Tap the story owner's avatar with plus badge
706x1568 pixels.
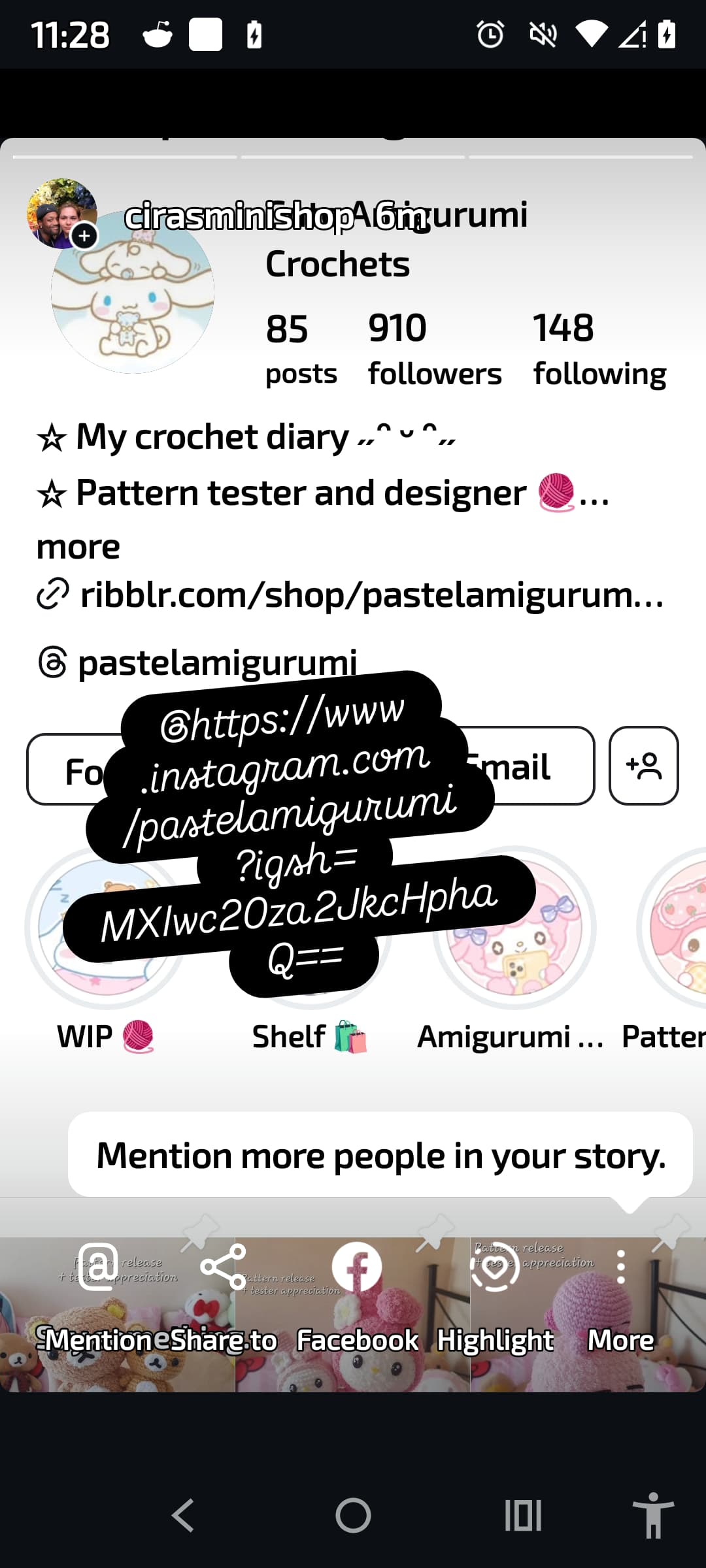click(62, 214)
